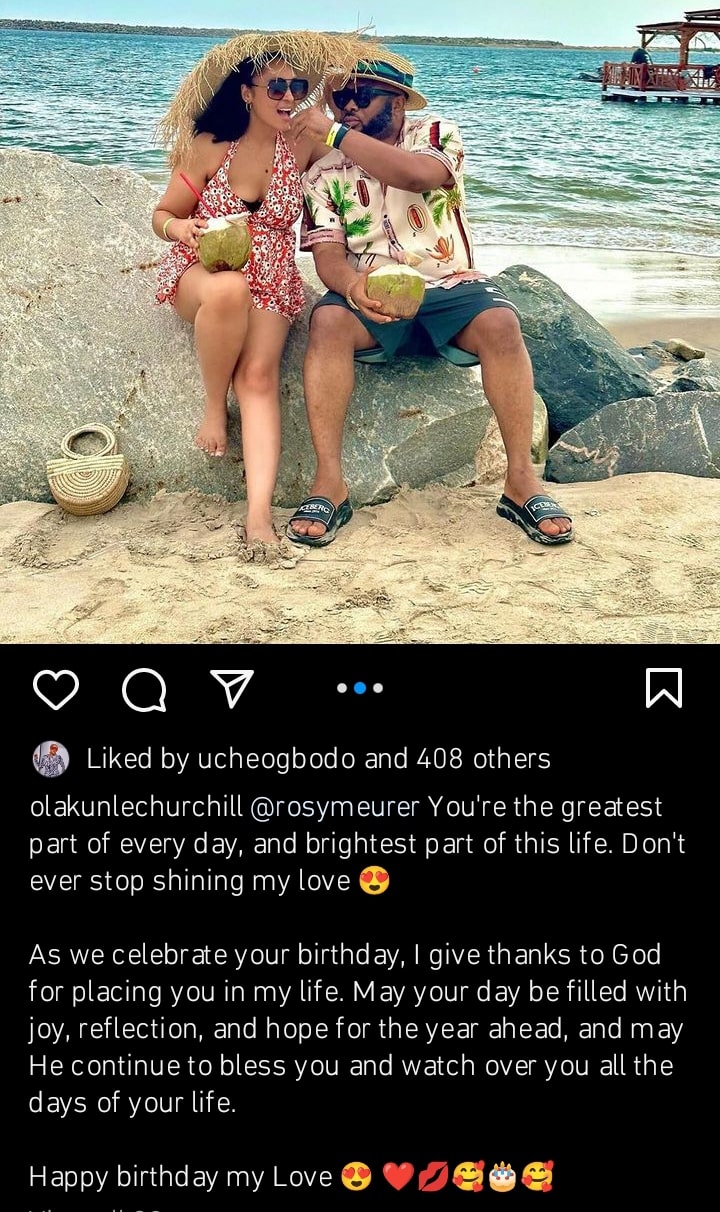Viewport: 720px width, 1212px height.
Task: Like this post with the heart icon
Action: 56,689
